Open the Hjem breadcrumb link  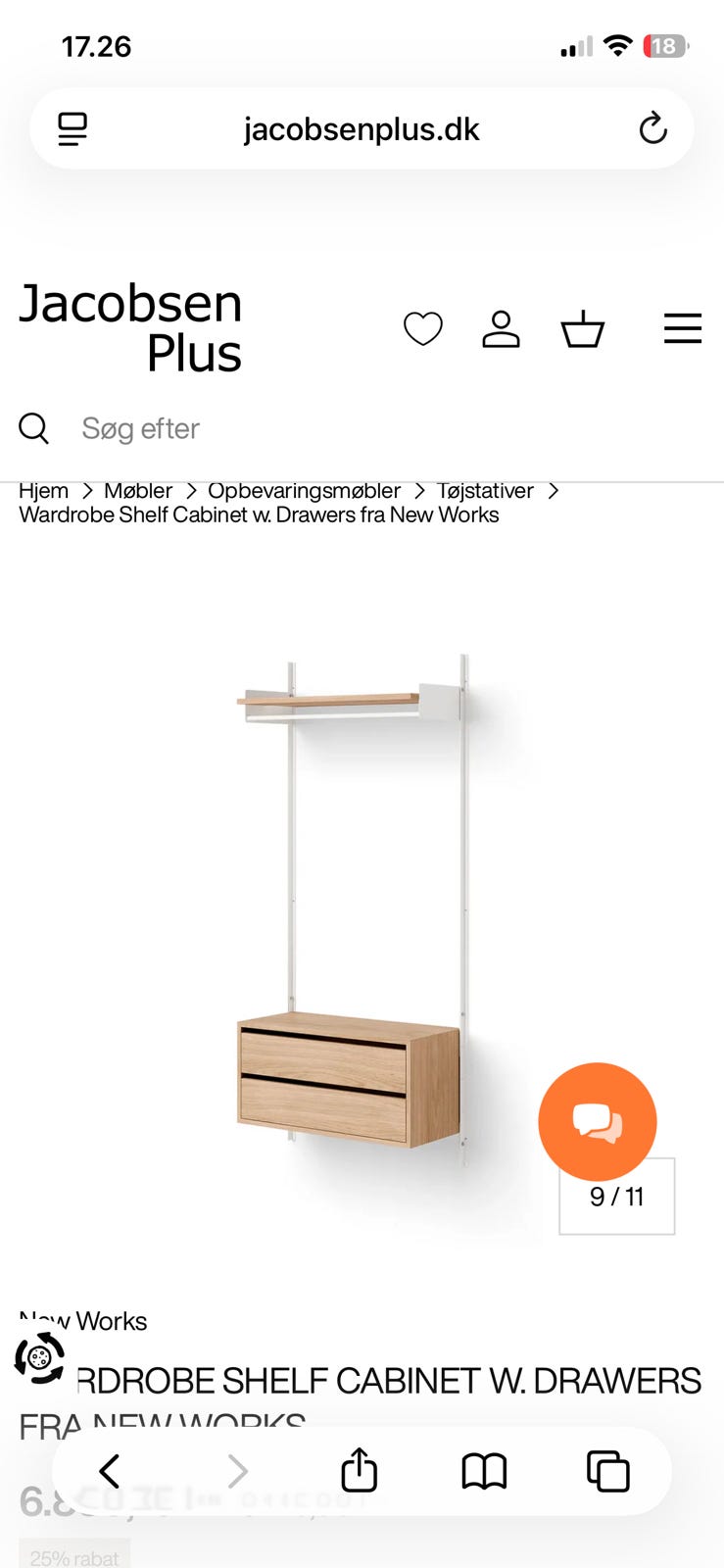click(x=43, y=490)
